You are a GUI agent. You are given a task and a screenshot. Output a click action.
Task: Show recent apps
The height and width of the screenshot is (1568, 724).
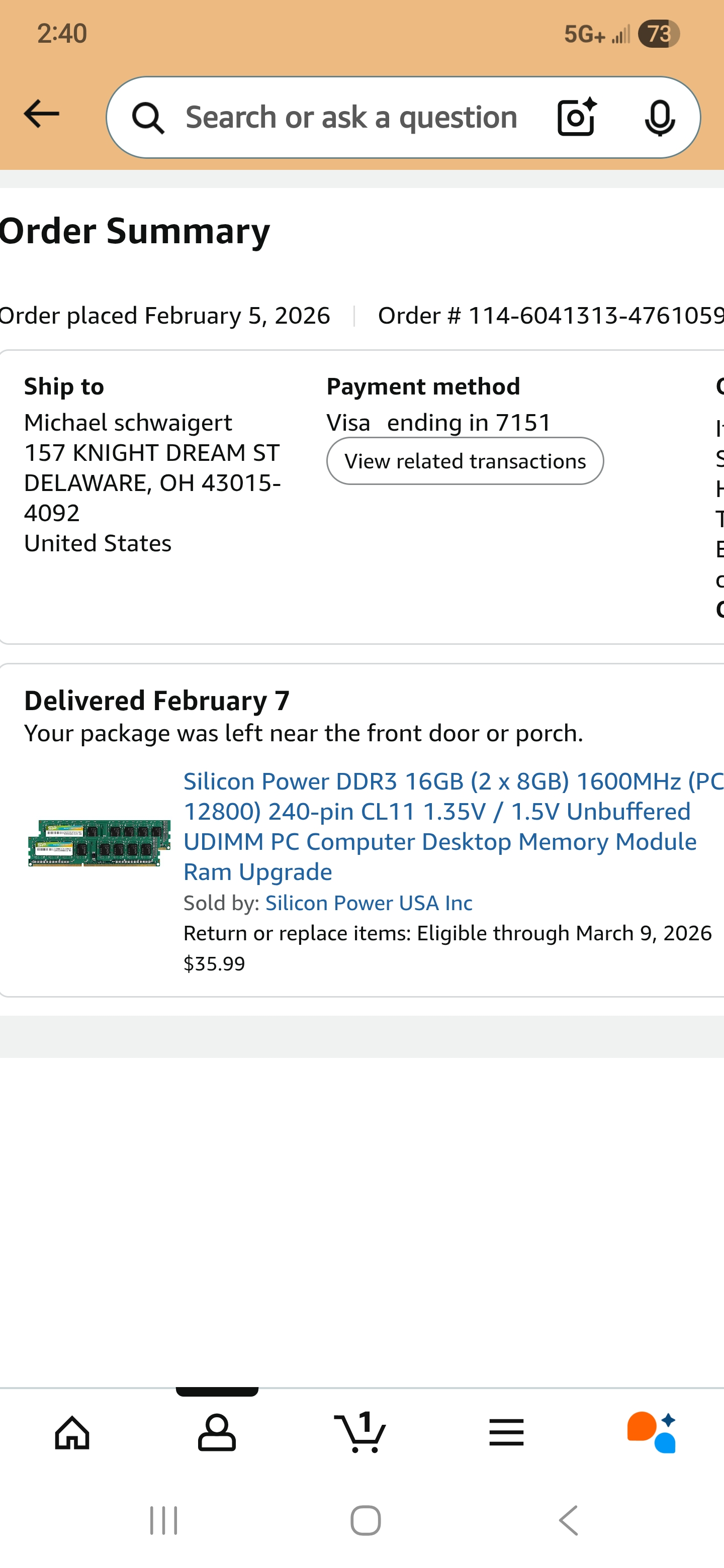pyautogui.click(x=163, y=1521)
